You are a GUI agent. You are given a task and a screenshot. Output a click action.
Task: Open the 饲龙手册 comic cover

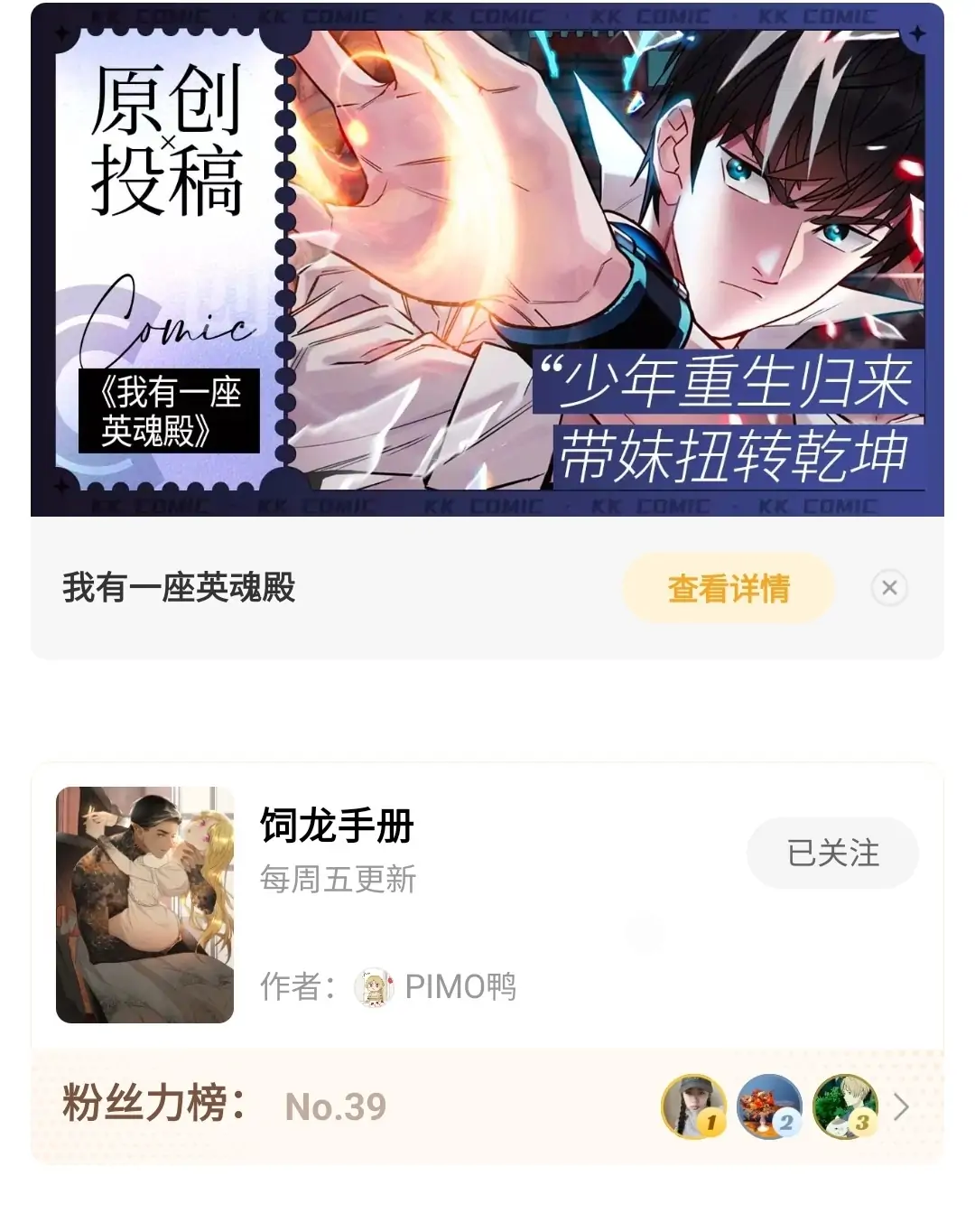(x=144, y=905)
